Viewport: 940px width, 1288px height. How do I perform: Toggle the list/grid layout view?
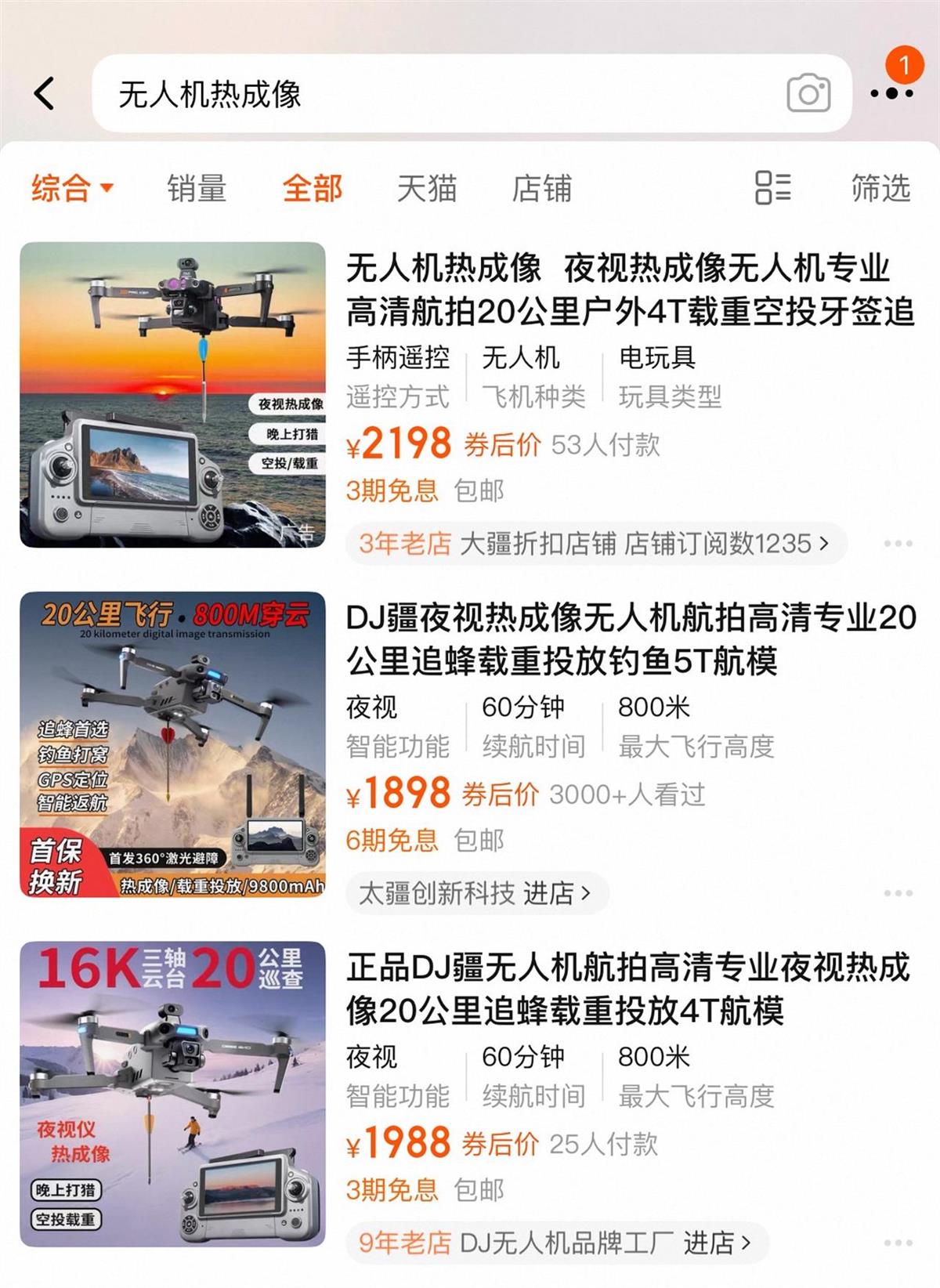click(x=772, y=188)
